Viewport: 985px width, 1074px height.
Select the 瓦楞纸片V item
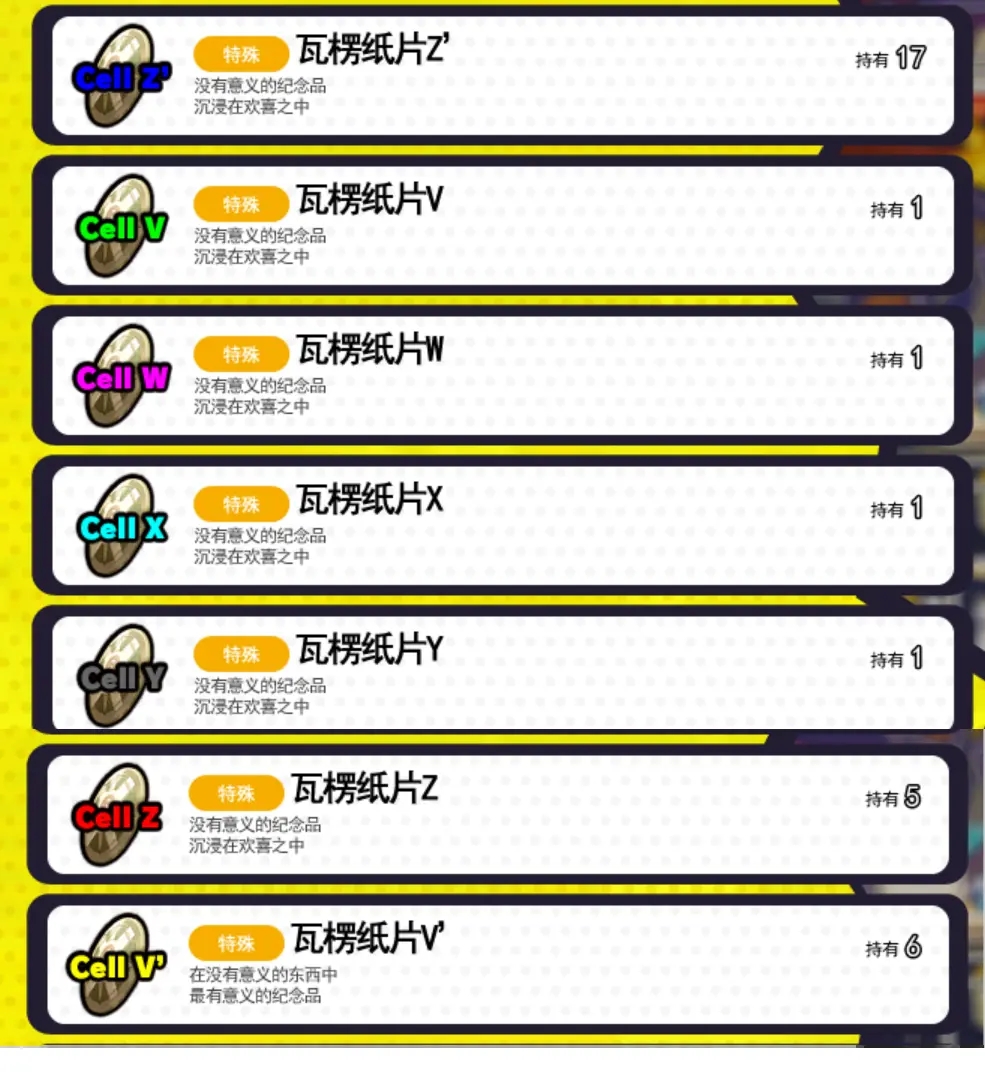pos(500,225)
